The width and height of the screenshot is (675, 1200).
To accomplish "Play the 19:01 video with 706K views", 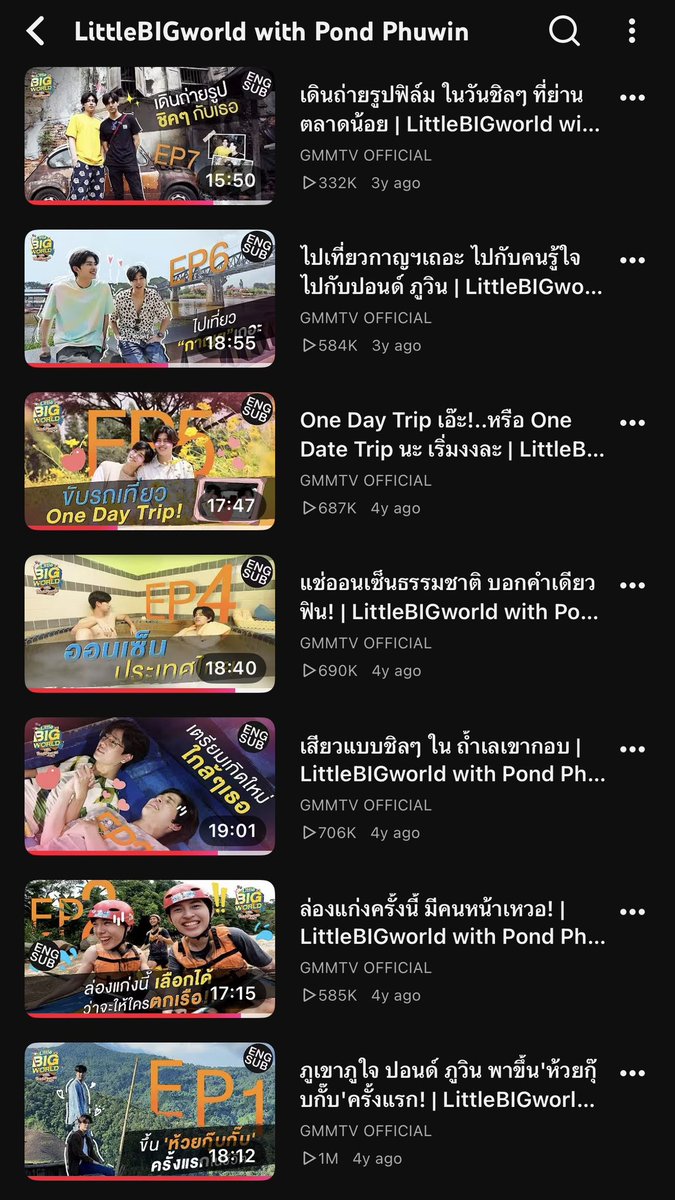I will 150,786.
